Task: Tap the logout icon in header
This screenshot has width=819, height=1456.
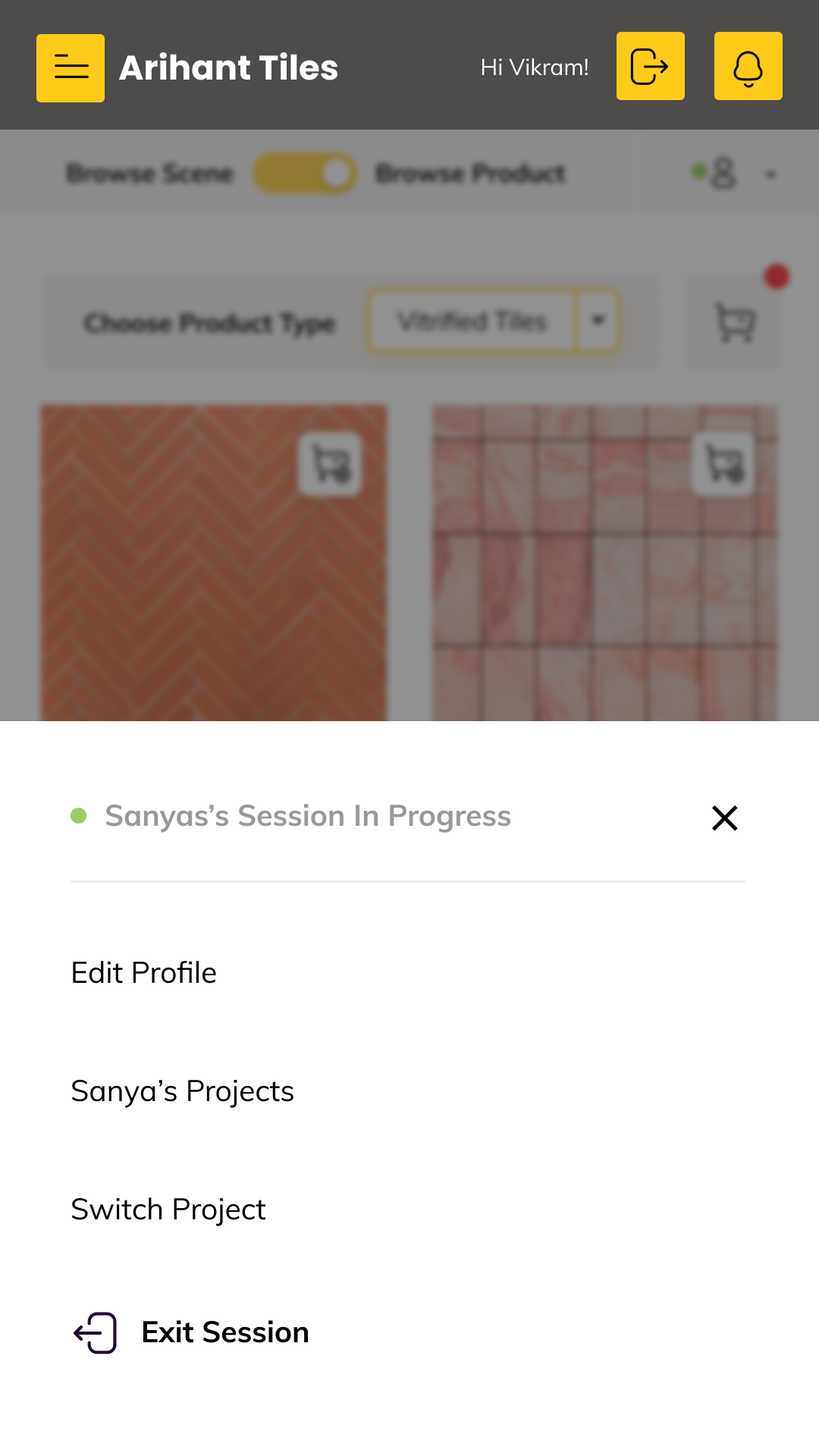Action: click(650, 66)
